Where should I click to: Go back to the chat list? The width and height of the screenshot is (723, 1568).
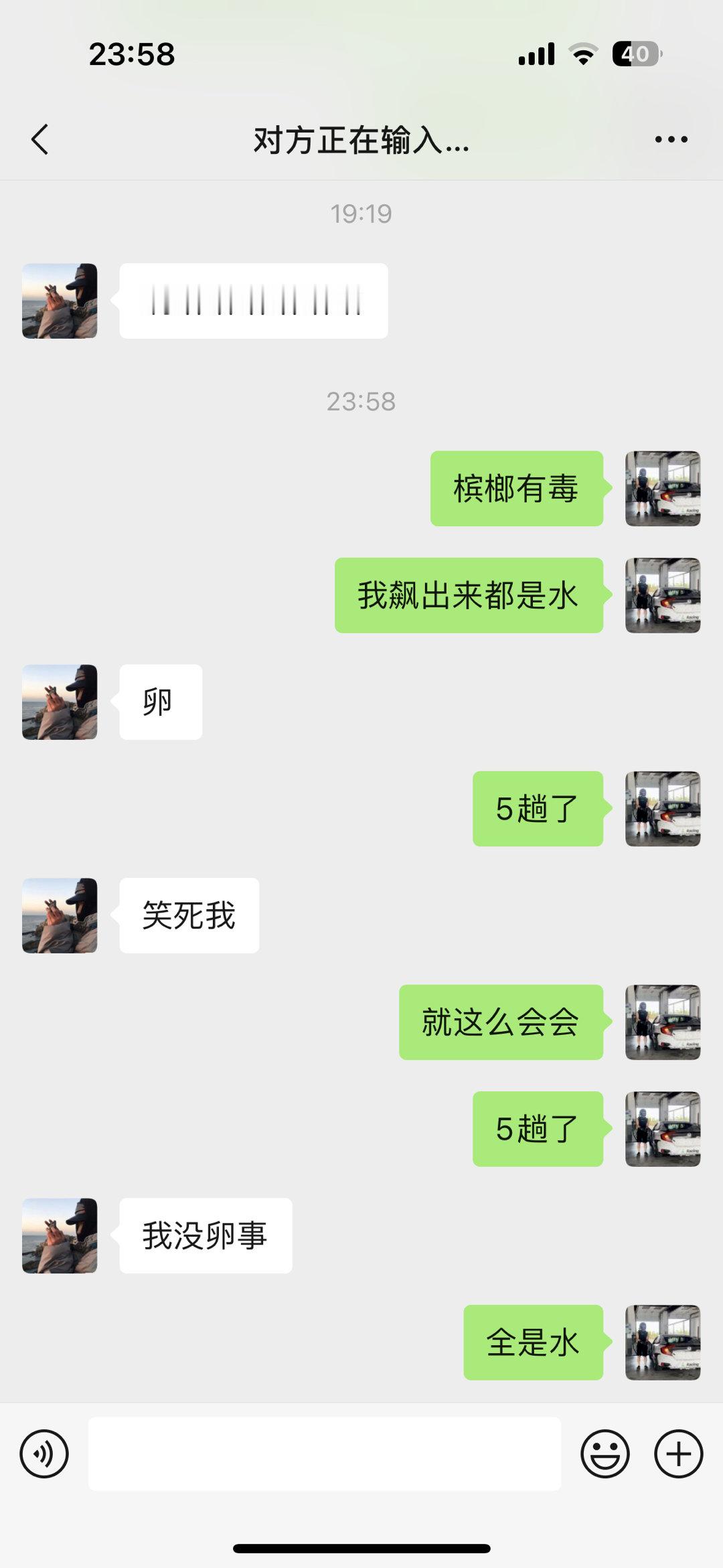coord(40,139)
